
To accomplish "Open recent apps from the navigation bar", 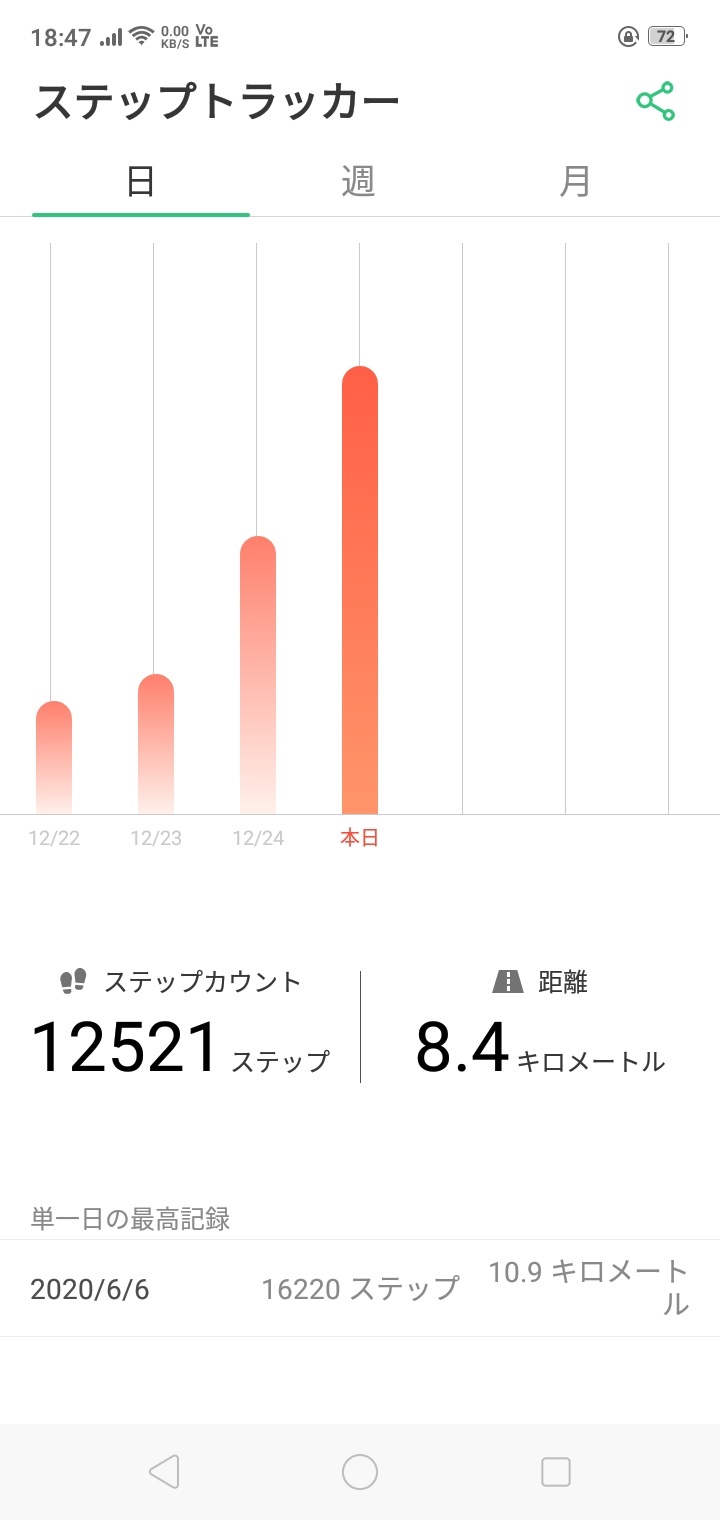I will point(555,1472).
